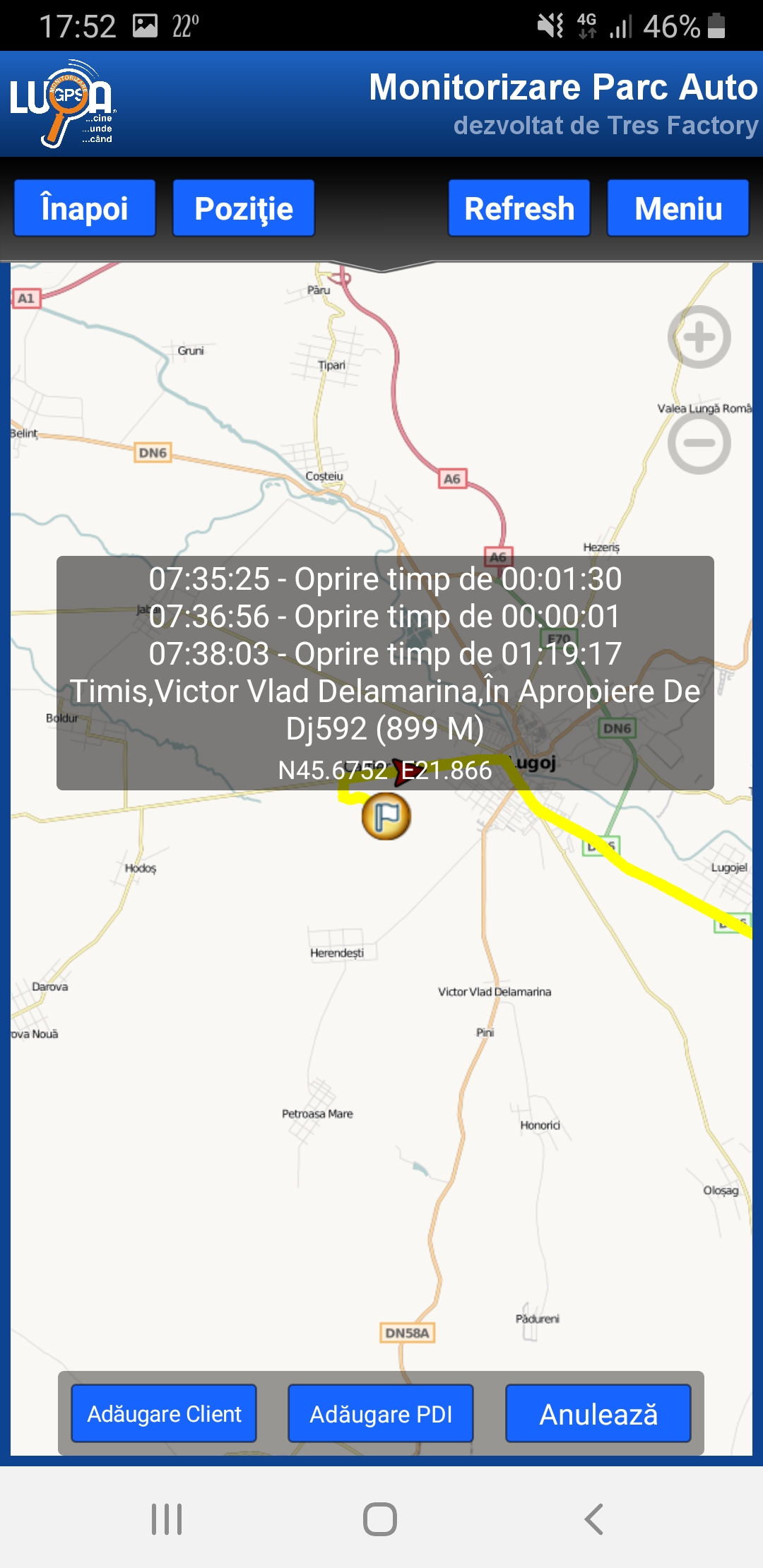This screenshot has height=1568, width=763.
Task: Tap Adăugare PDI
Action: [381, 1414]
